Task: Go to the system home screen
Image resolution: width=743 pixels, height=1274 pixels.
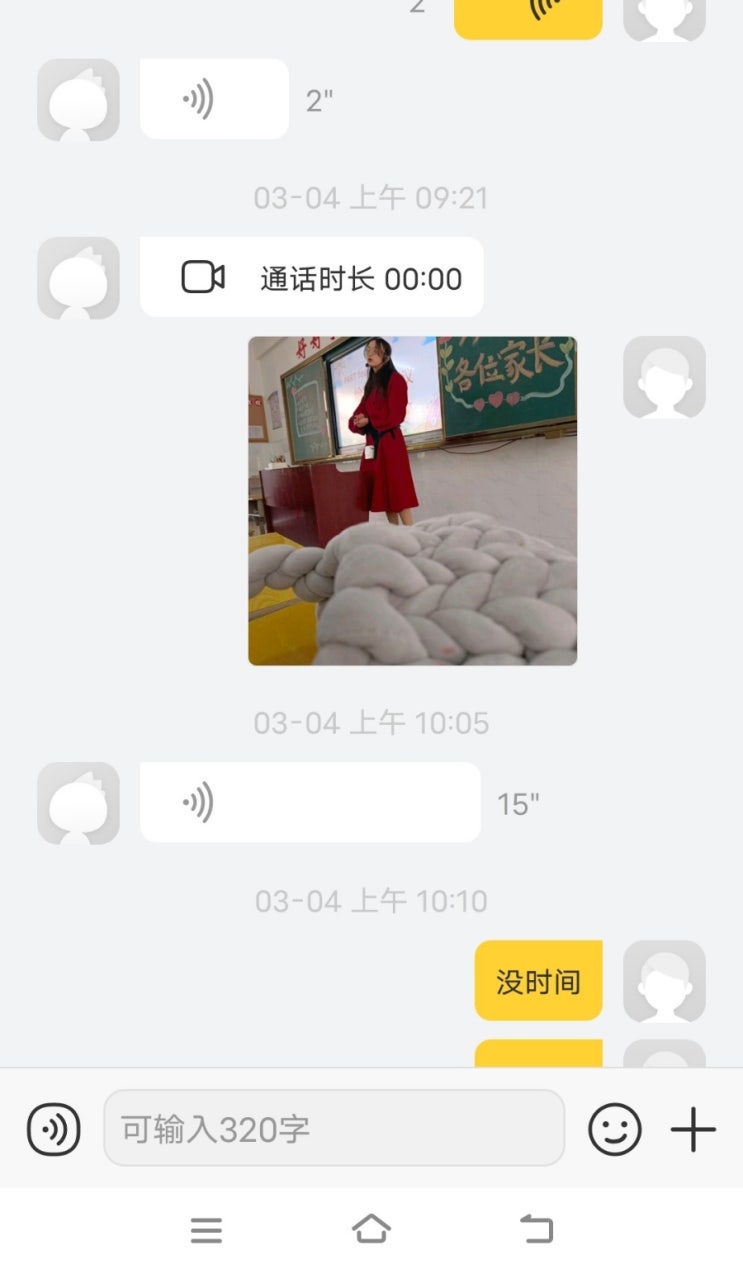Action: click(371, 1229)
